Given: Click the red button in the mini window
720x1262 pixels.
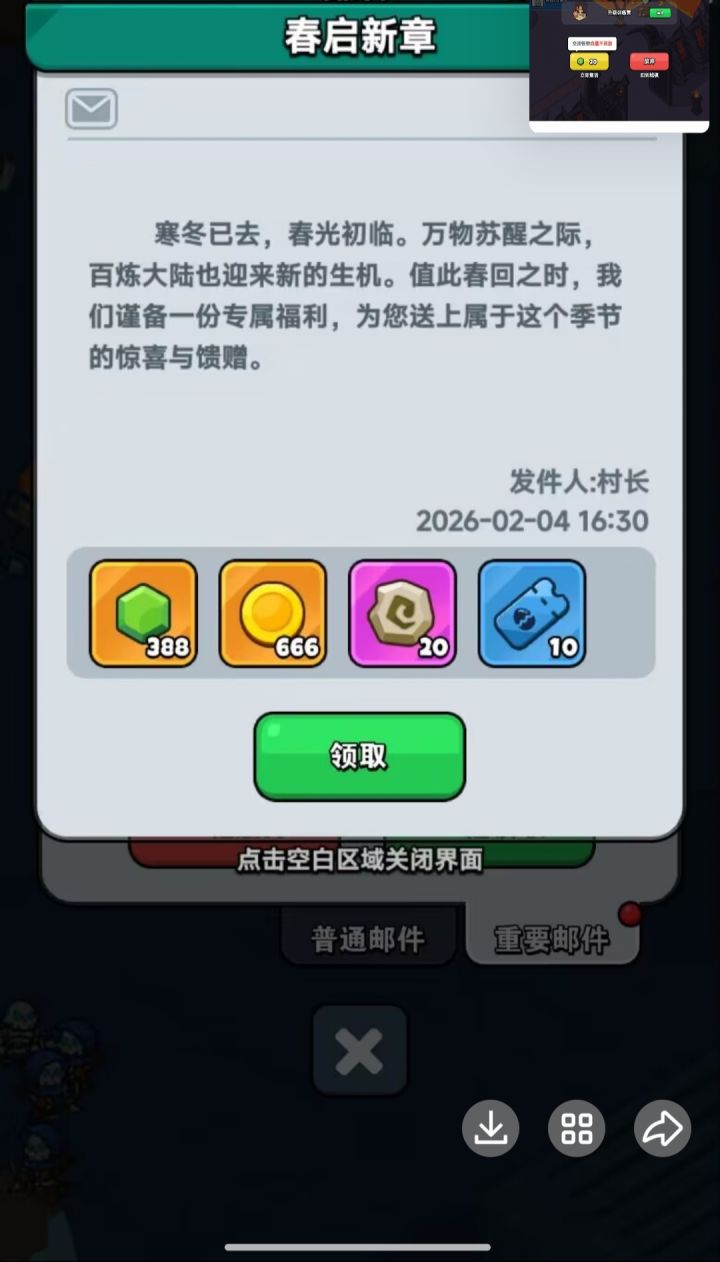Looking at the screenshot, I should (x=648, y=60).
